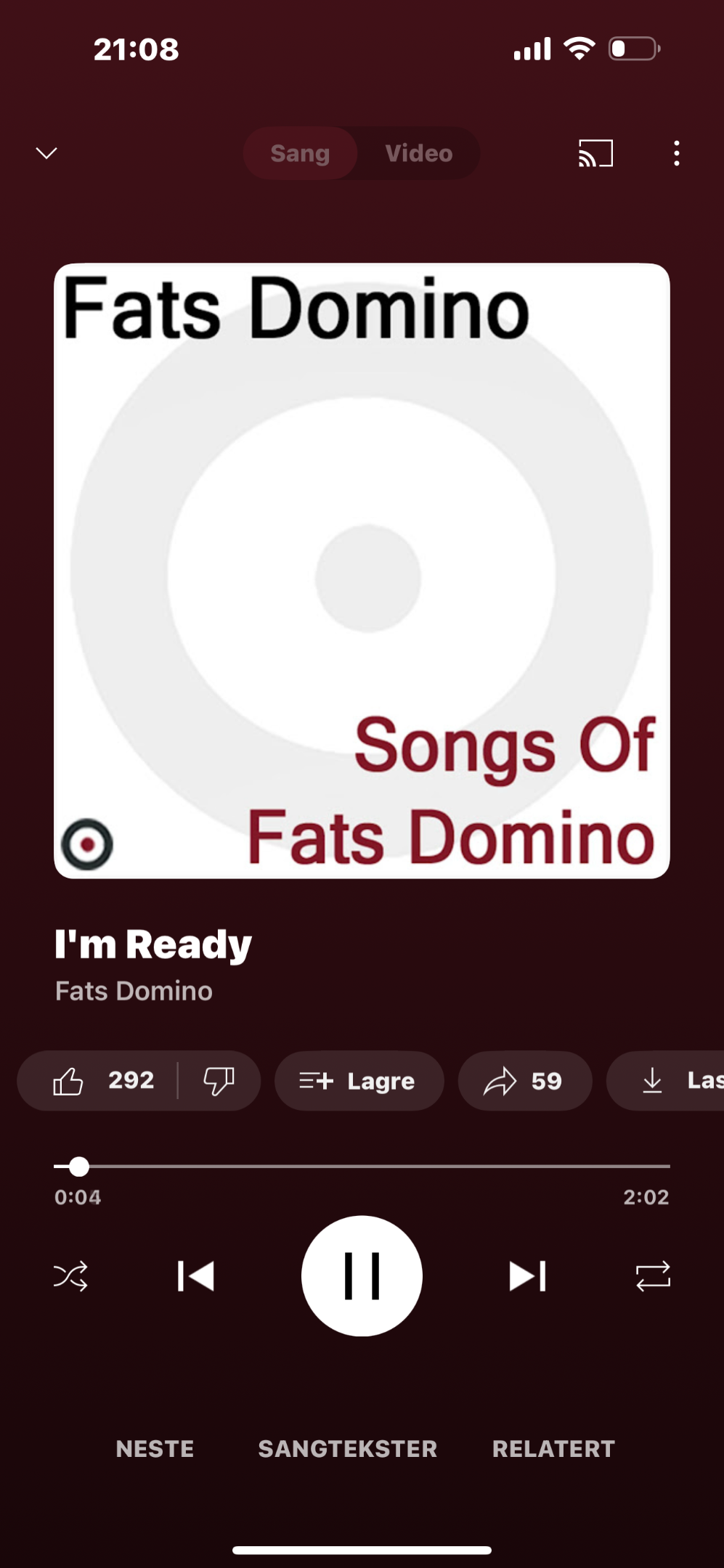Open the cast to device icon
Image resolution: width=724 pixels, height=1568 pixels.
(595, 153)
